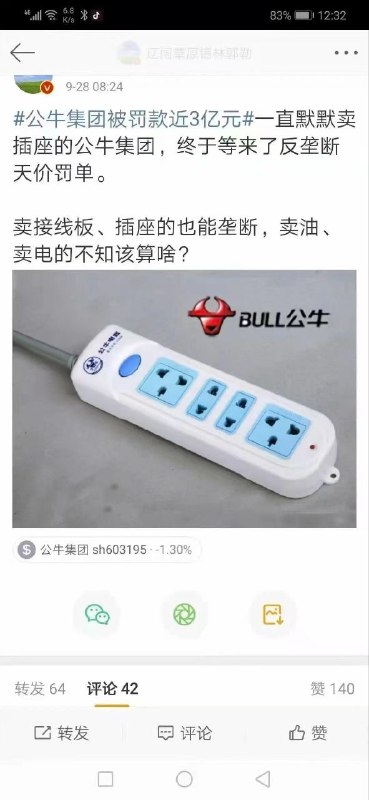Switch to the 转发 64 tab
Screen dimensions: 369x800
(40, 689)
